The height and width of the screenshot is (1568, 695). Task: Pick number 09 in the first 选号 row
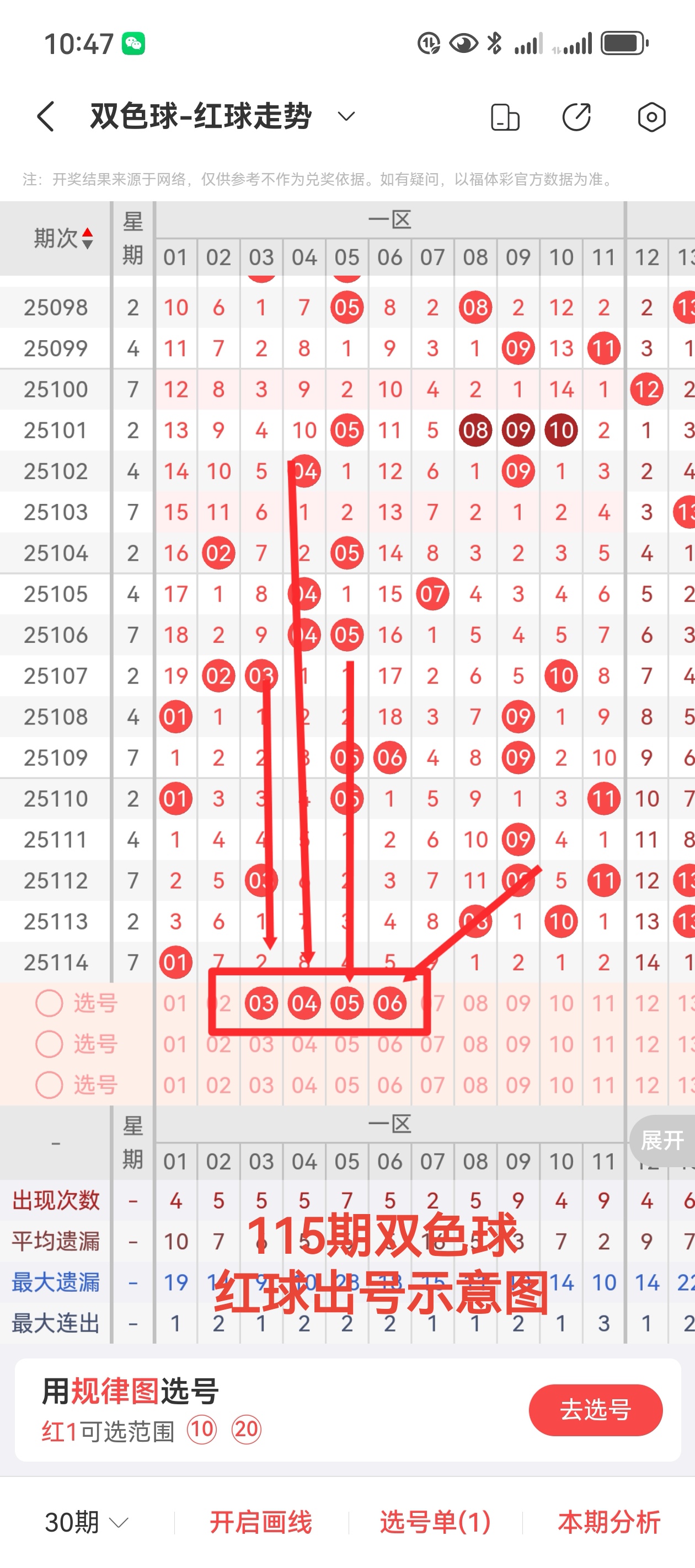point(518,1003)
